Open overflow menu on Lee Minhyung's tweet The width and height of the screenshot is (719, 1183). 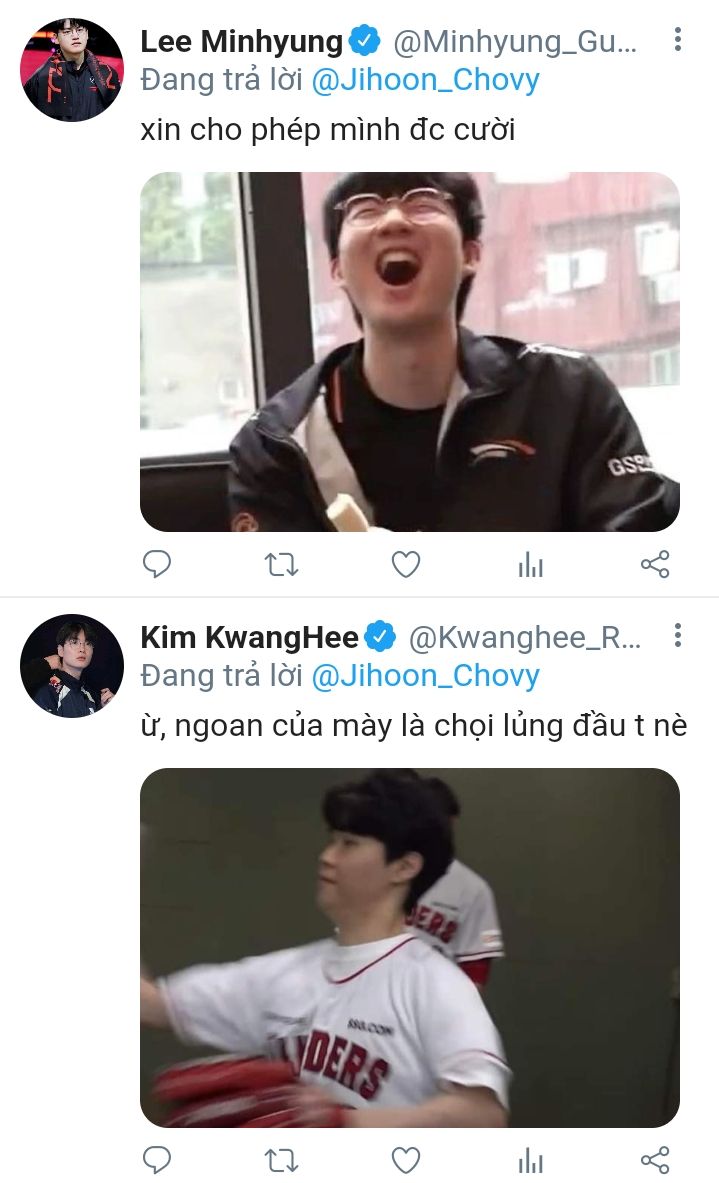click(678, 40)
